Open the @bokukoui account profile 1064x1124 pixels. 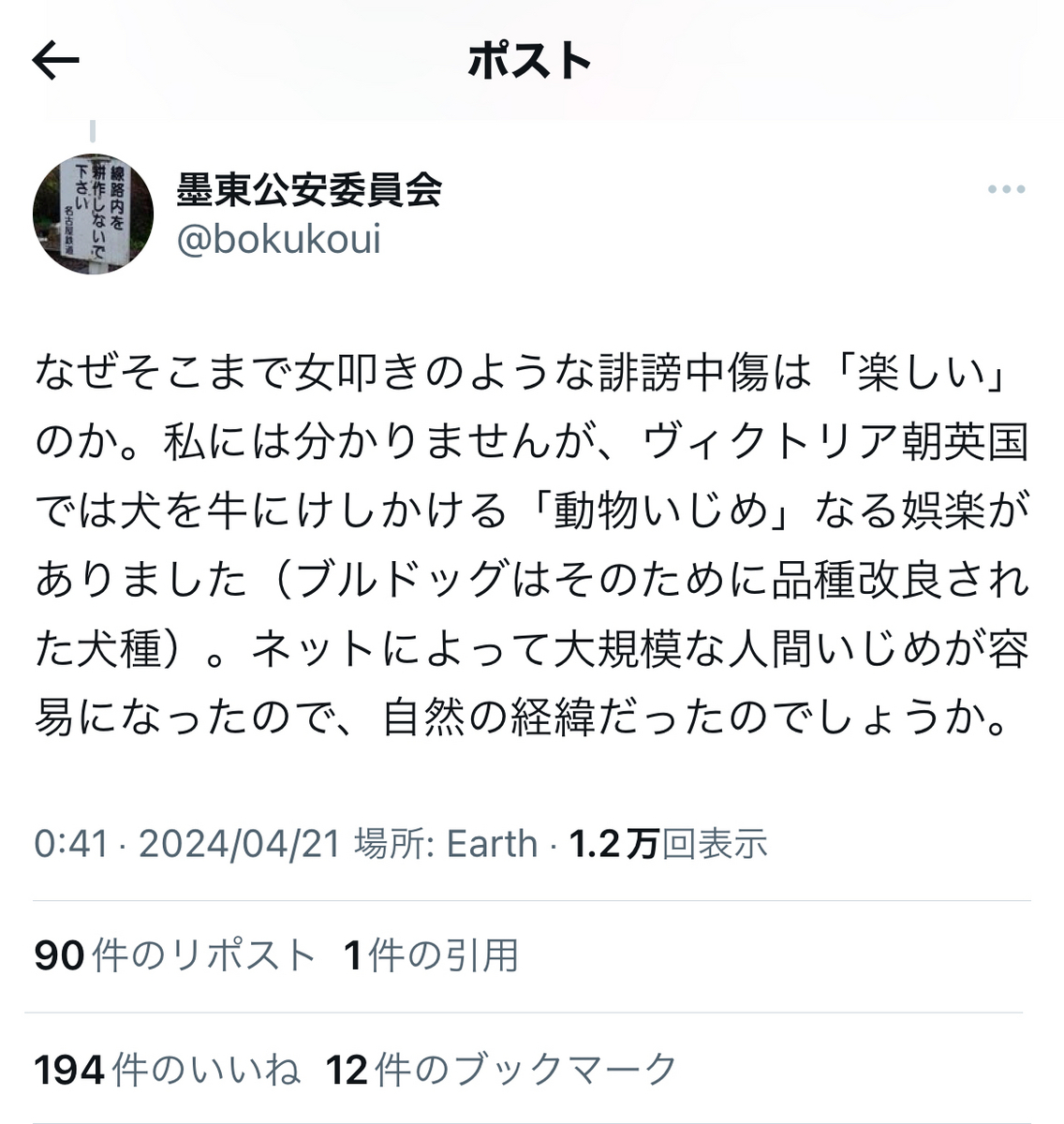[x=278, y=240]
